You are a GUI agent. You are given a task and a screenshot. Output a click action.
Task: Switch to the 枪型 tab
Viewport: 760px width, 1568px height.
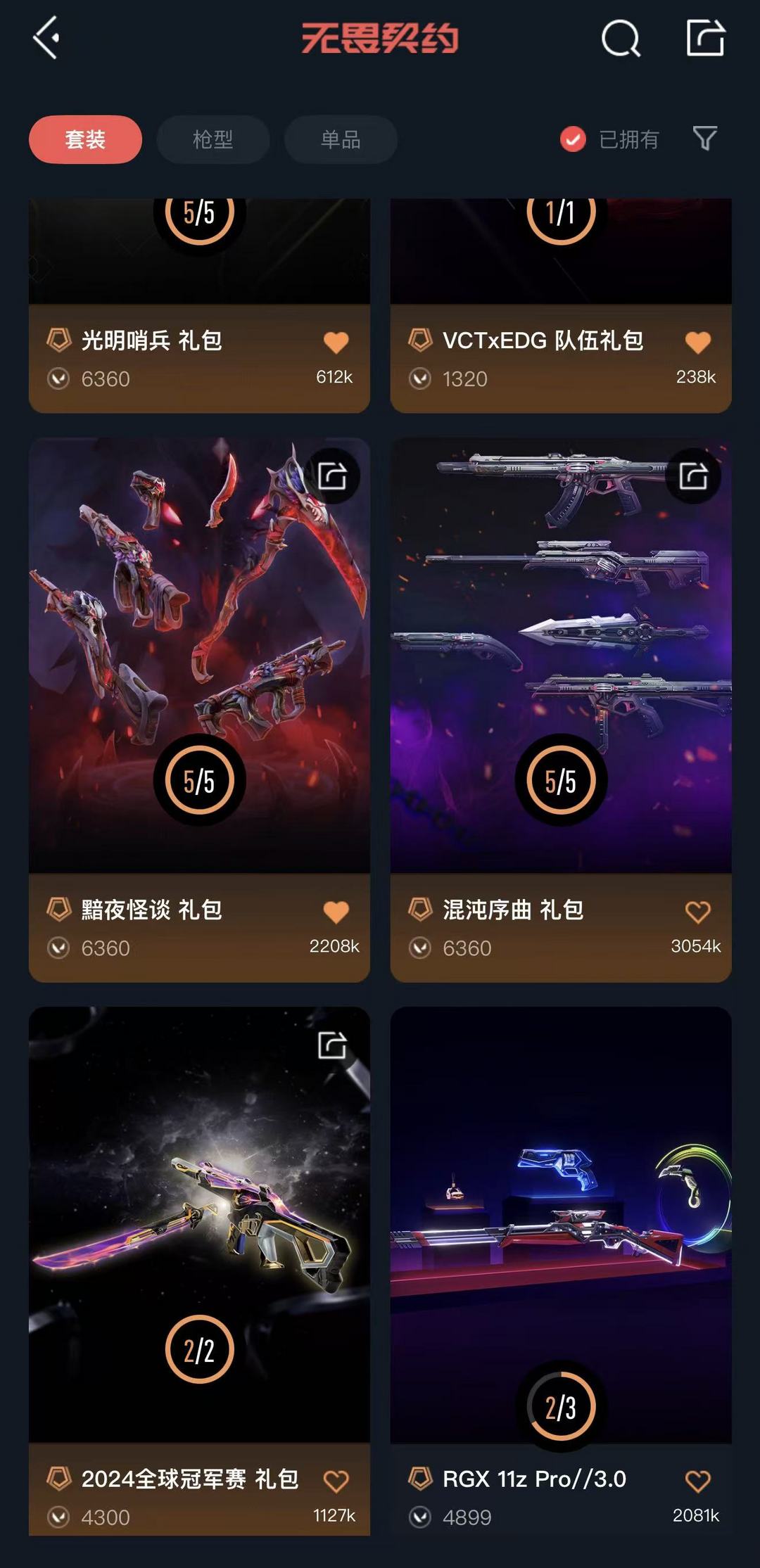[x=213, y=139]
